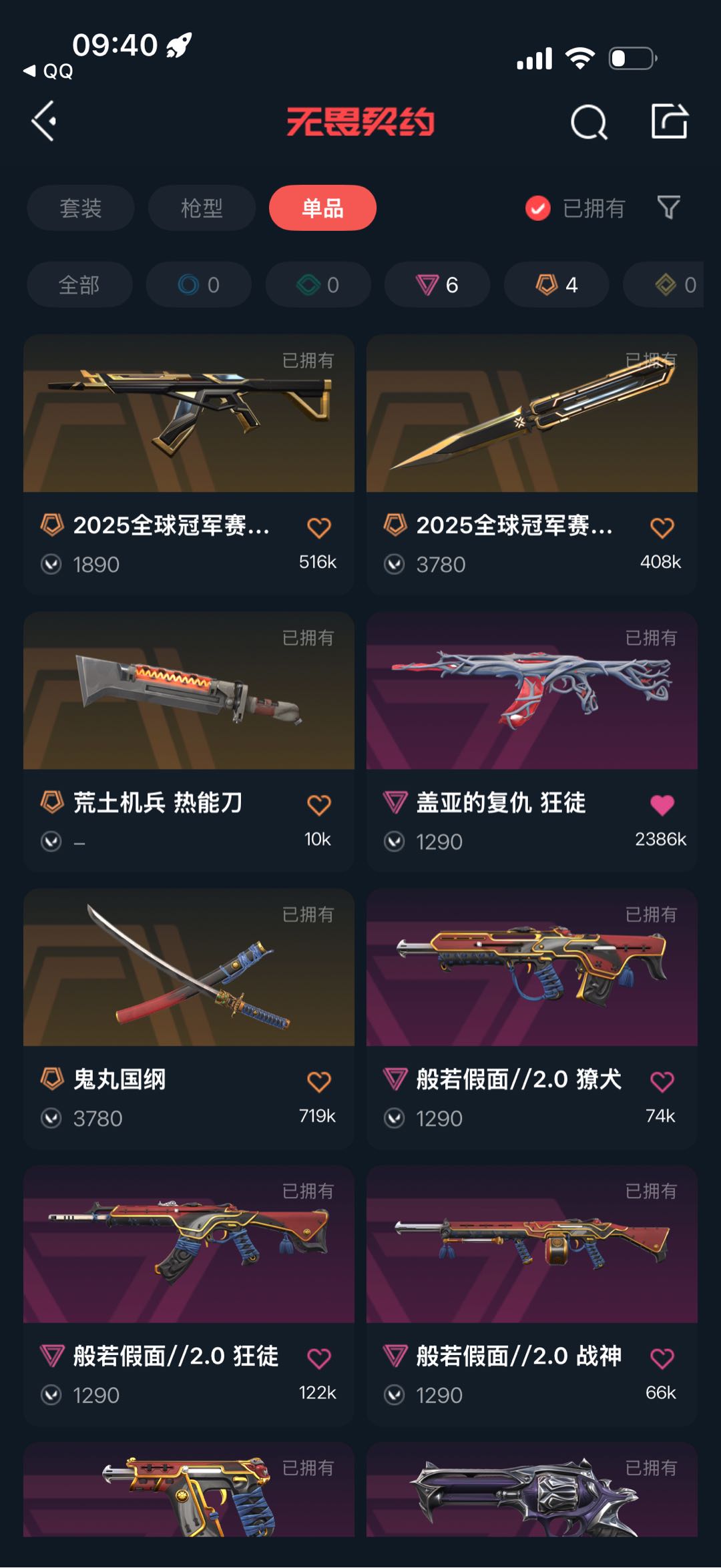
Task: Open the 荒土机兵 热能刀 skin card
Action: (189, 741)
